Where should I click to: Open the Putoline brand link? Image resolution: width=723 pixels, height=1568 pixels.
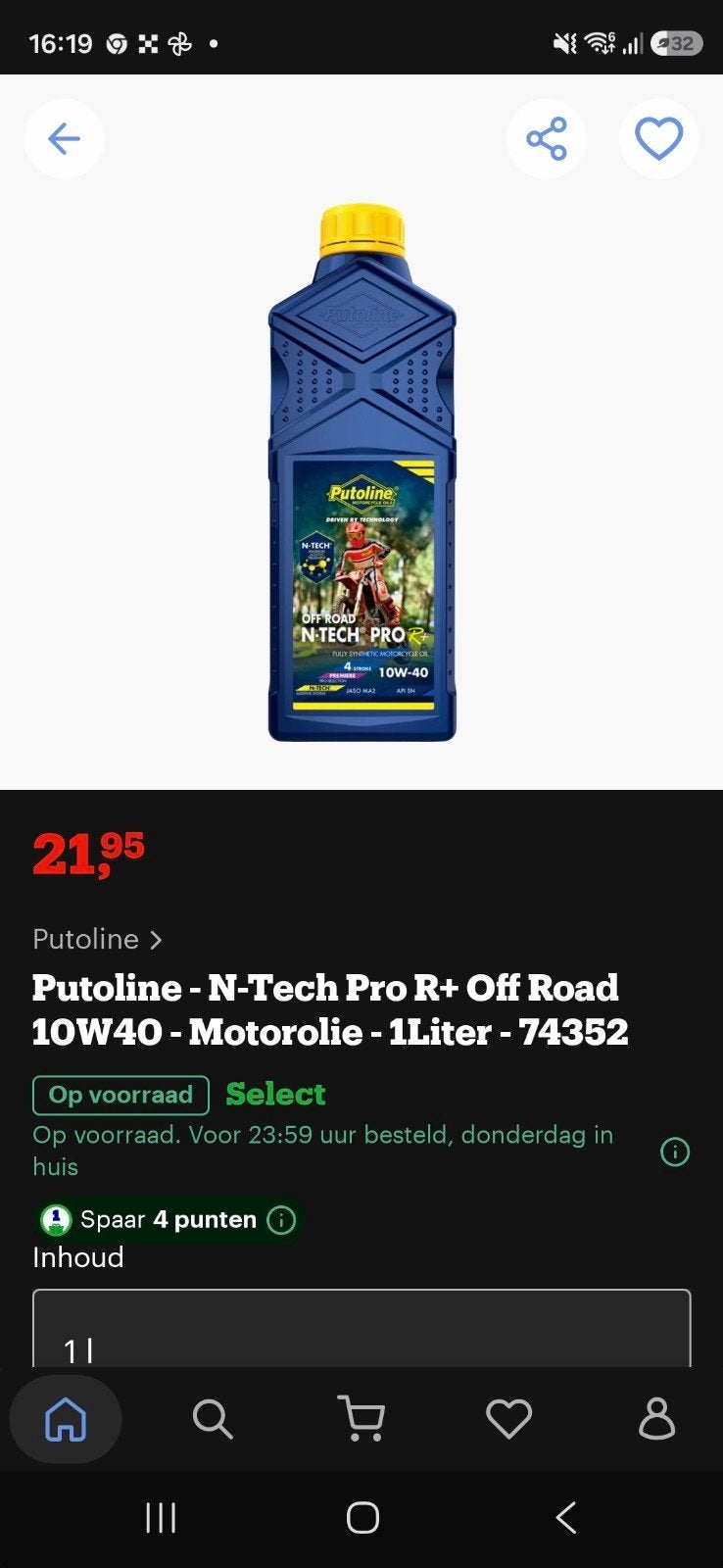pyautogui.click(x=97, y=939)
